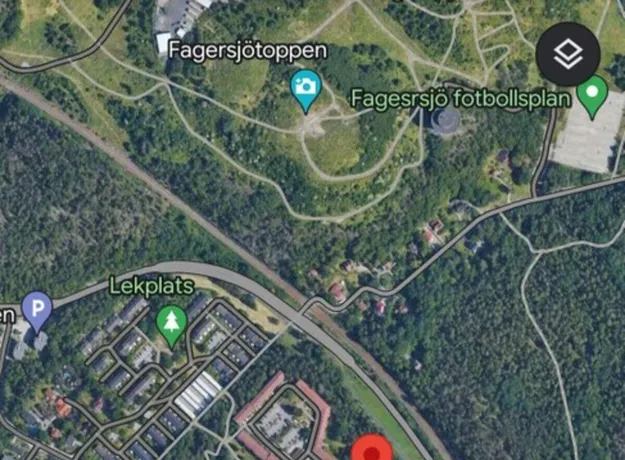Open the map layers button
625x460 pixels.
coord(567,55)
